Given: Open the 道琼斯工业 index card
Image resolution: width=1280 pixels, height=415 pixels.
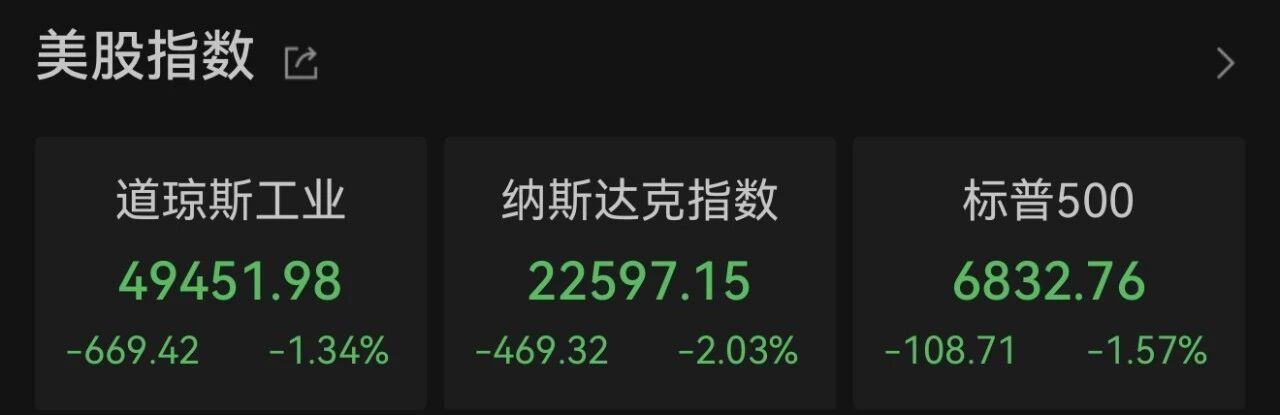Looking at the screenshot, I should click(231, 272).
